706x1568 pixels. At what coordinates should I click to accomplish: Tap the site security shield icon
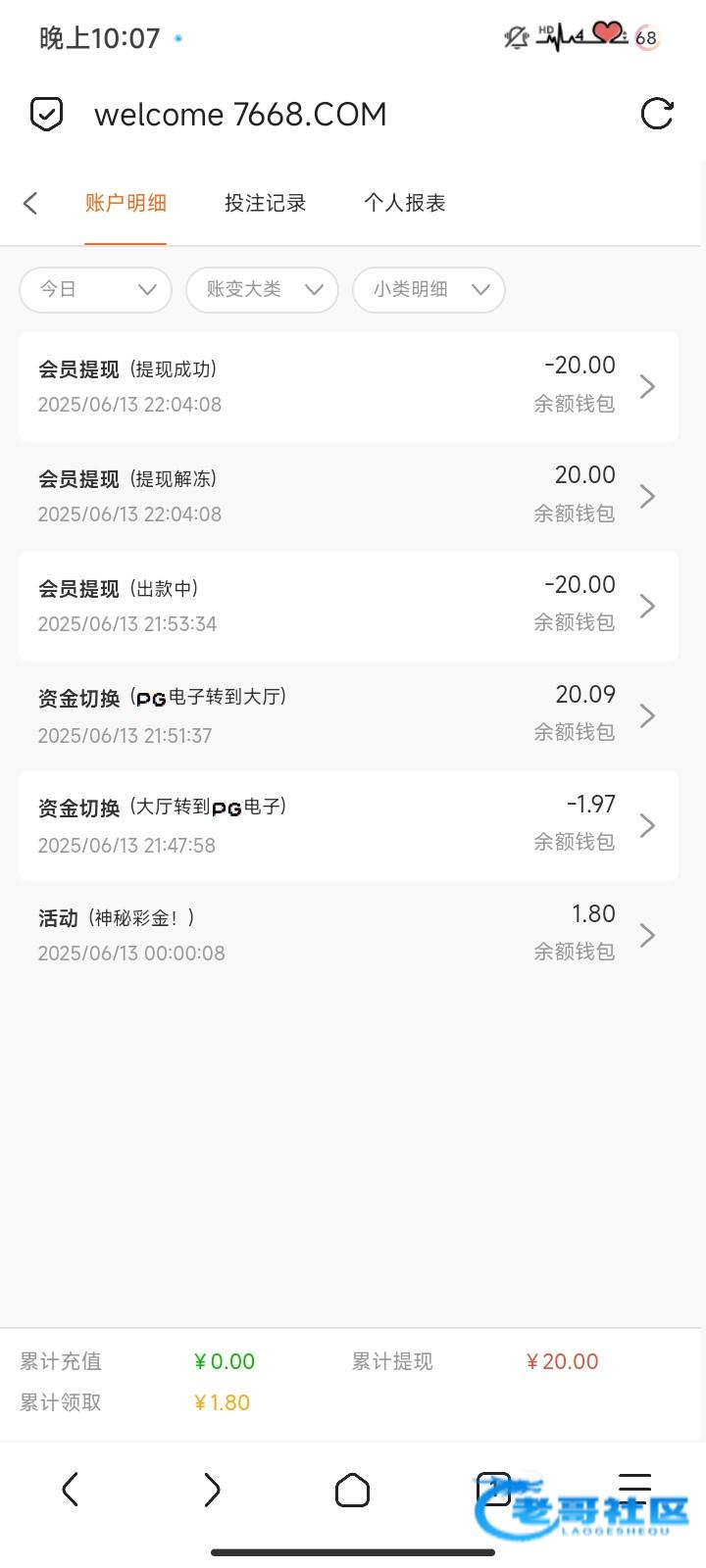coord(46,115)
